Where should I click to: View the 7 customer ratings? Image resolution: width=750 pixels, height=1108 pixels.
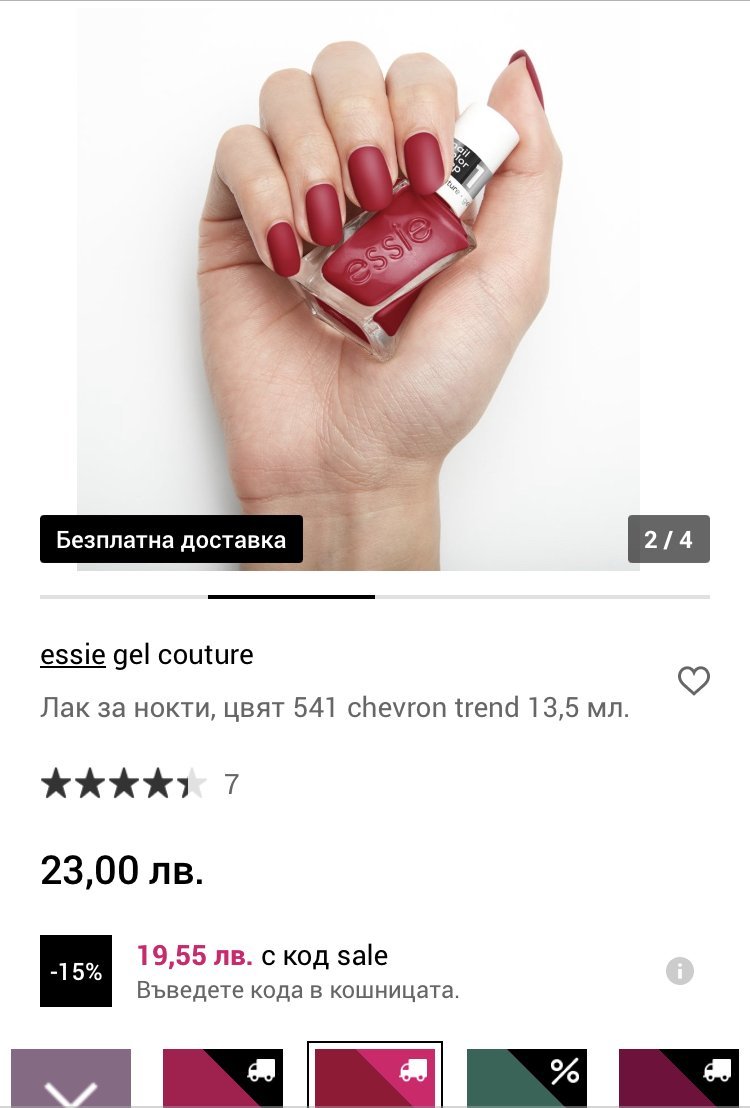140,785
